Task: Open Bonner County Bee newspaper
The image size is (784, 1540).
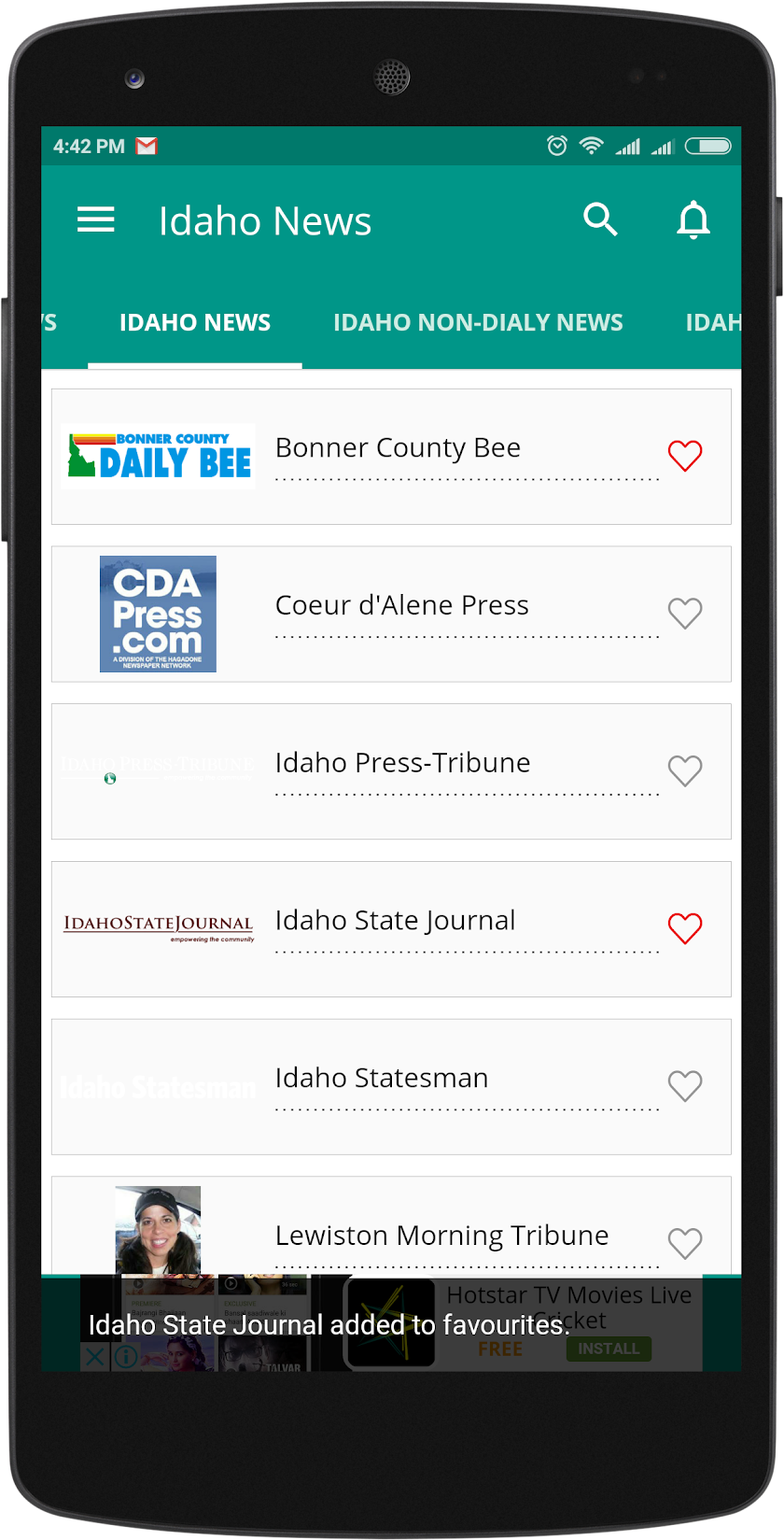Action: 399,448
